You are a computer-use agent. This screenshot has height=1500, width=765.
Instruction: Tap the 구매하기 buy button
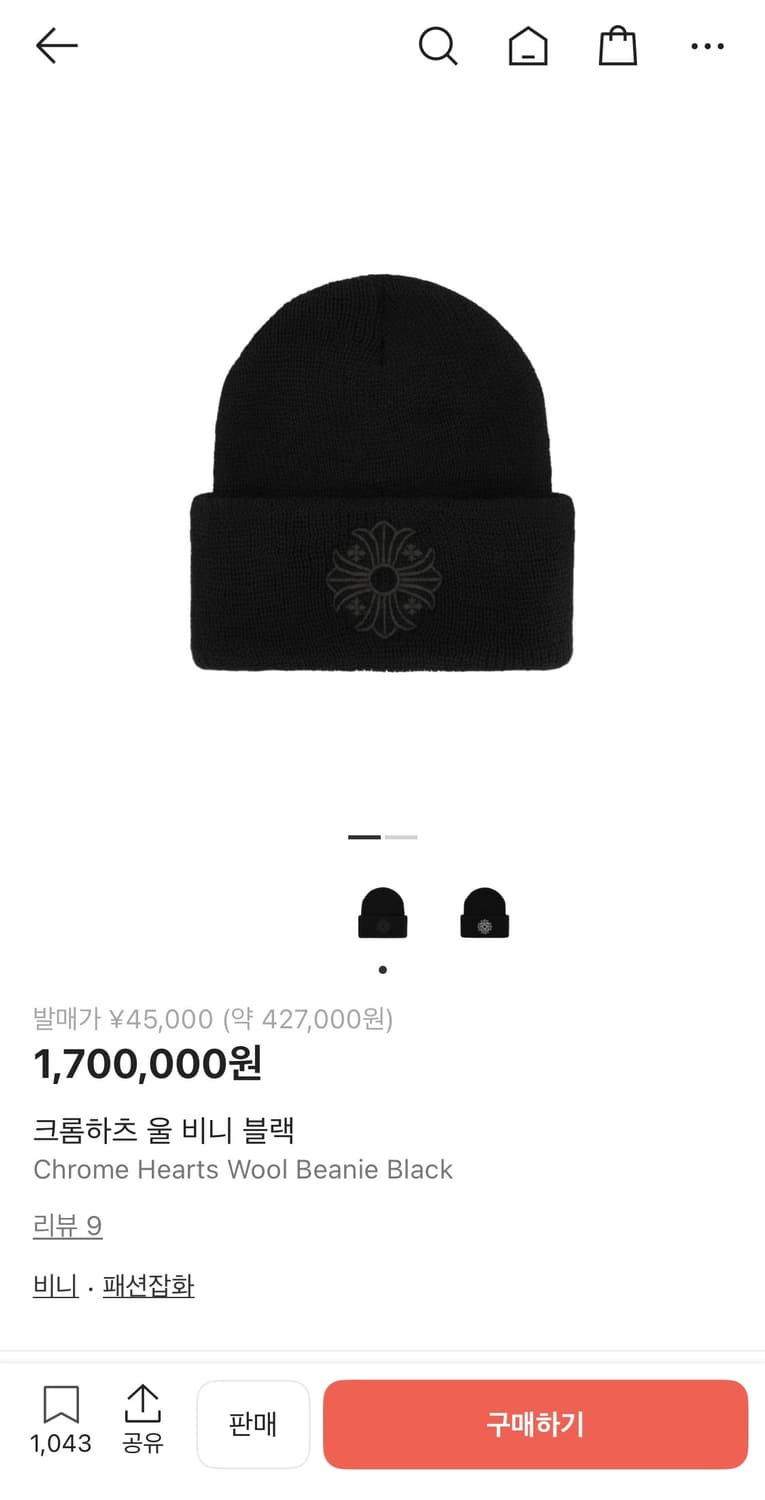535,1424
